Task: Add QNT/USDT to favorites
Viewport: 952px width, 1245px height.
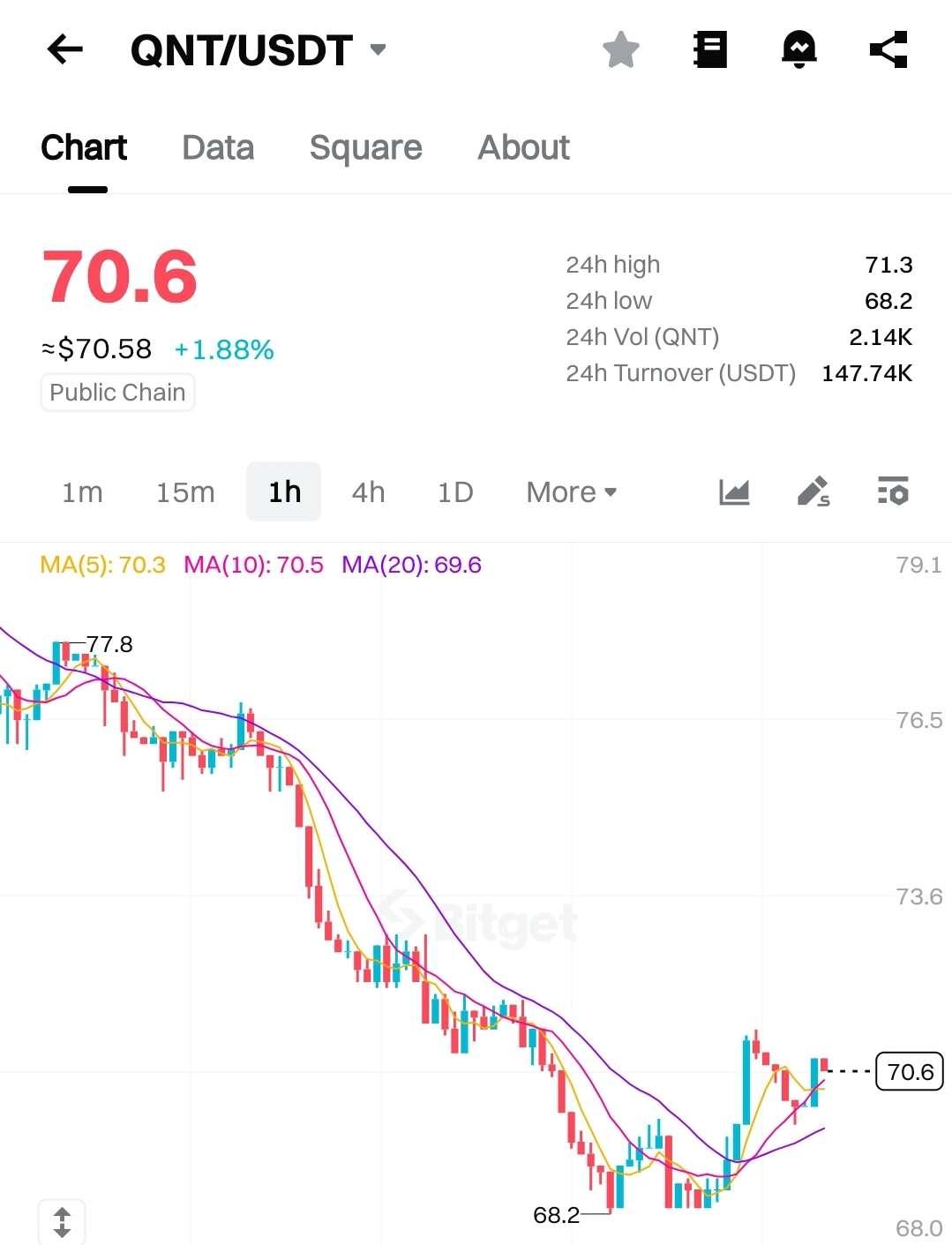Action: (x=621, y=49)
